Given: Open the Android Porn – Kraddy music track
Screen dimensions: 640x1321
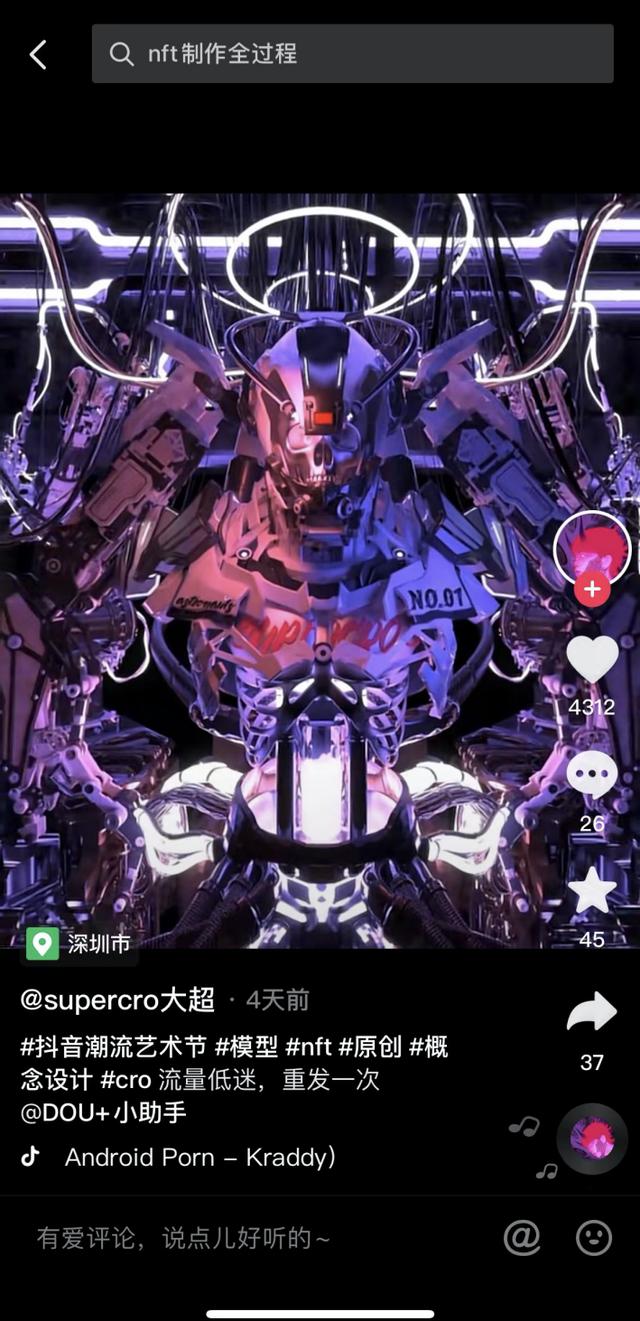Looking at the screenshot, I should [199, 1158].
